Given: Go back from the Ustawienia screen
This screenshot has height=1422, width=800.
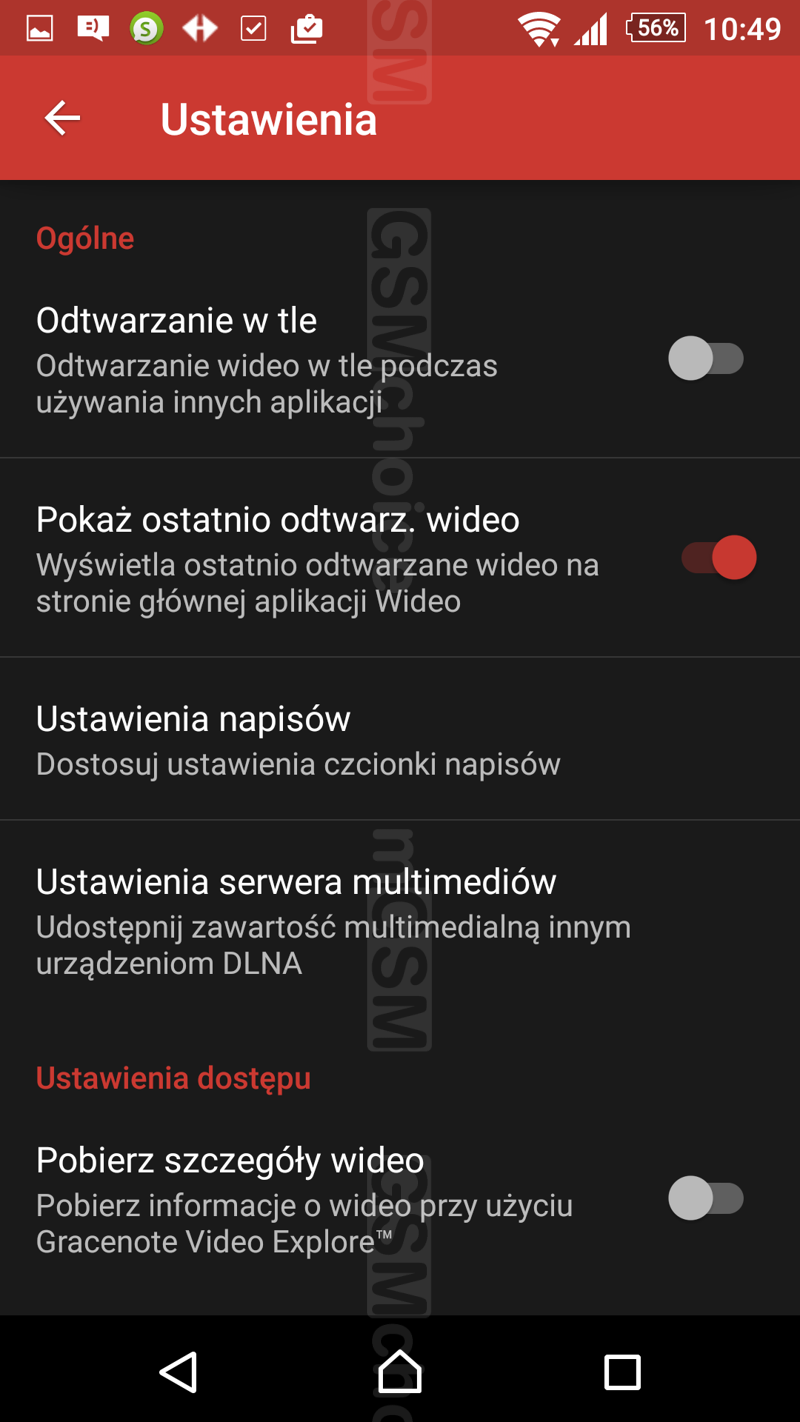Looking at the screenshot, I should click(x=62, y=118).
